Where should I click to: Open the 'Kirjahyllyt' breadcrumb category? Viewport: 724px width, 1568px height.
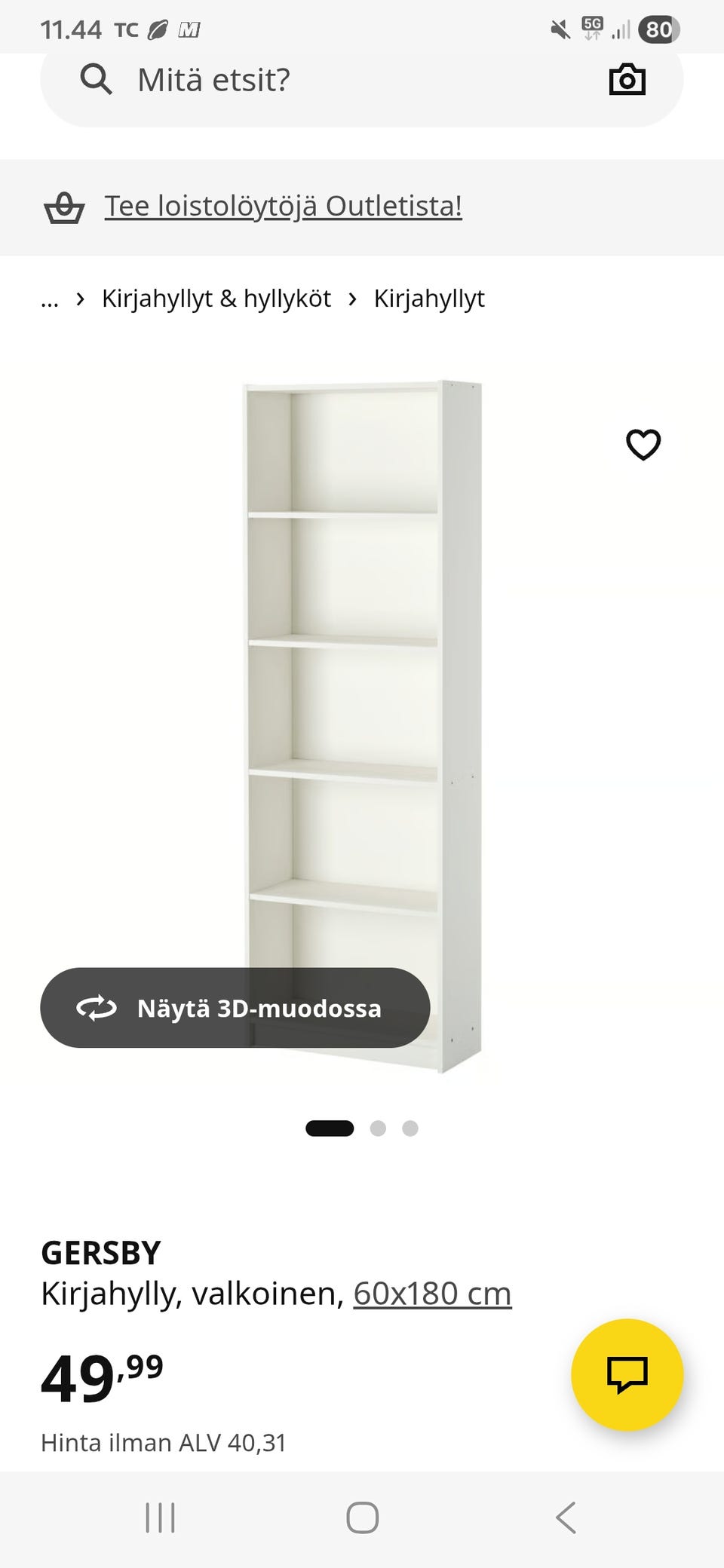[x=429, y=299]
